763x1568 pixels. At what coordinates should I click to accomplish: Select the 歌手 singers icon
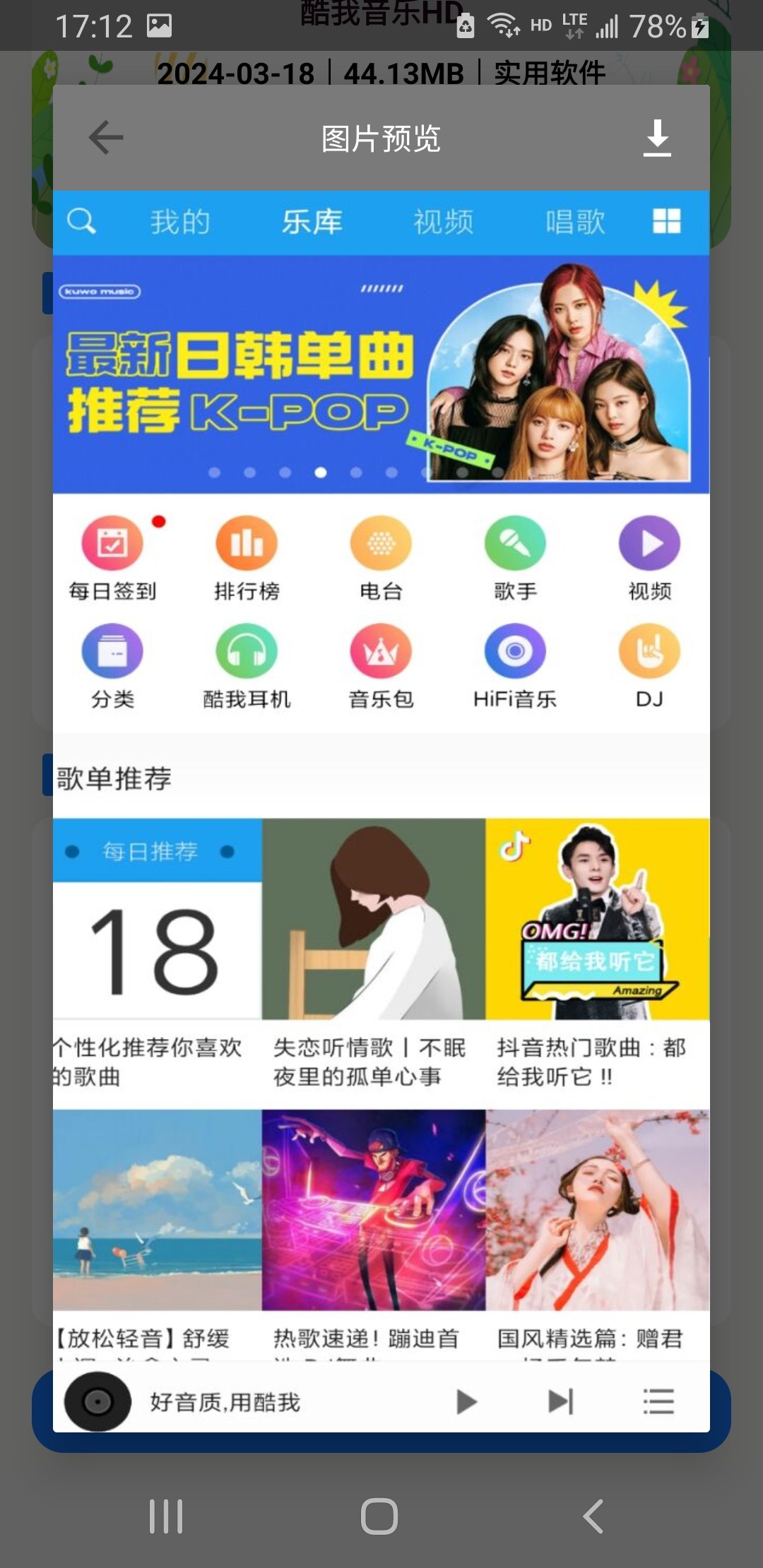click(x=514, y=542)
